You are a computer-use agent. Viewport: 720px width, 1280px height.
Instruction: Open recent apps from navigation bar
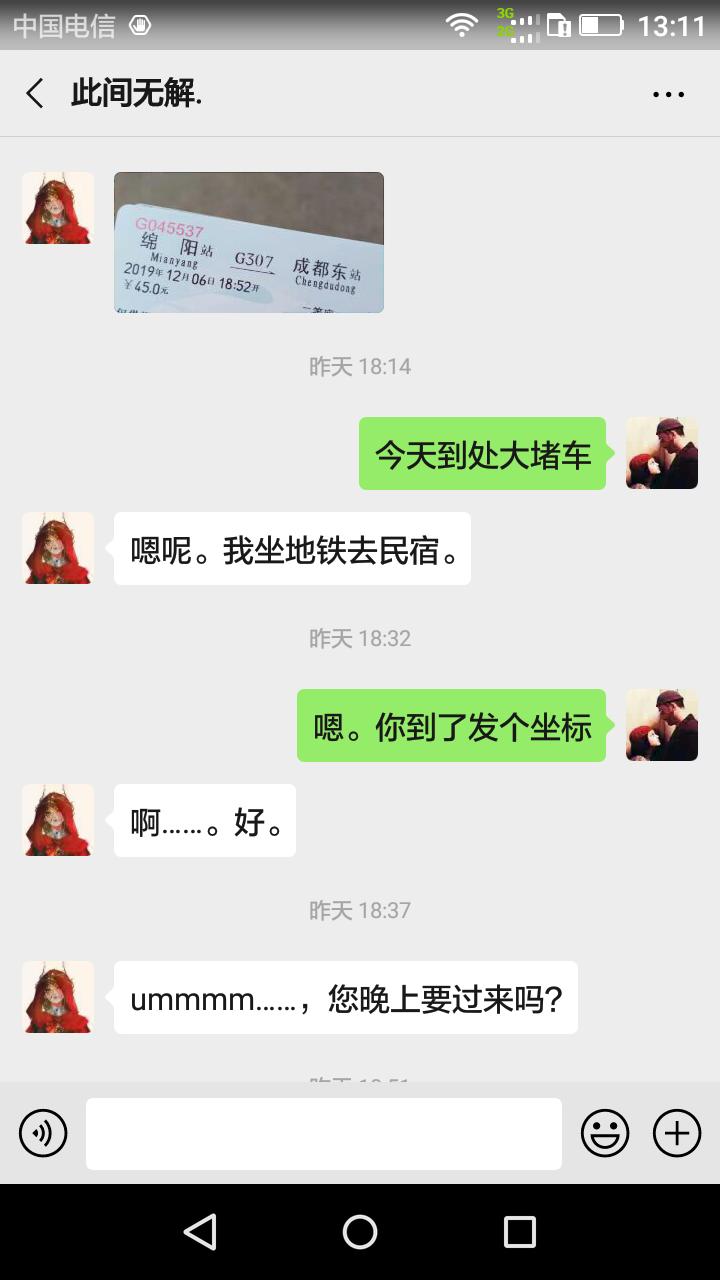tap(520, 1232)
